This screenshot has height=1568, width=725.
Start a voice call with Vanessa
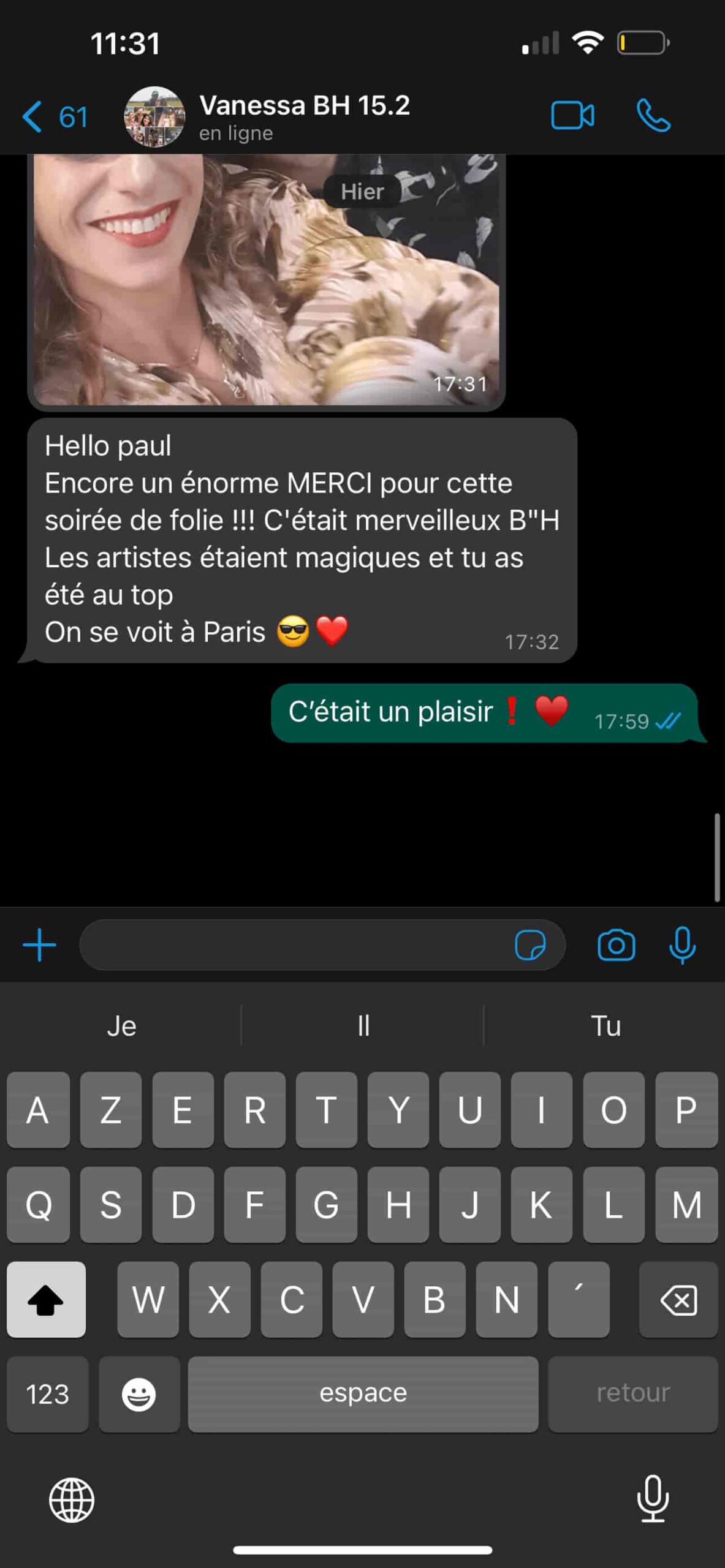(653, 116)
